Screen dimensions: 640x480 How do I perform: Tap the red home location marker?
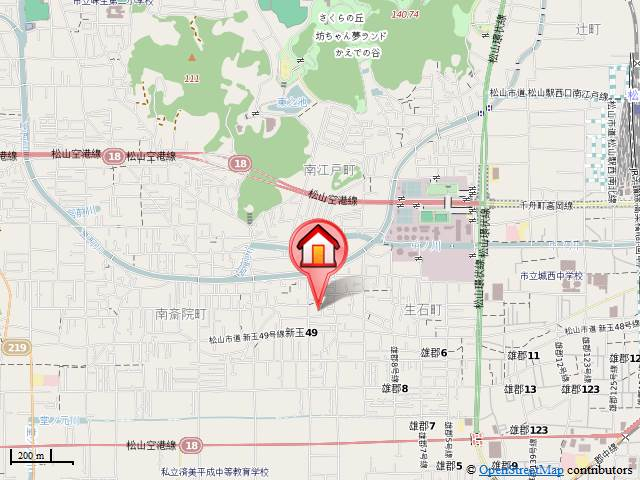coord(317,246)
